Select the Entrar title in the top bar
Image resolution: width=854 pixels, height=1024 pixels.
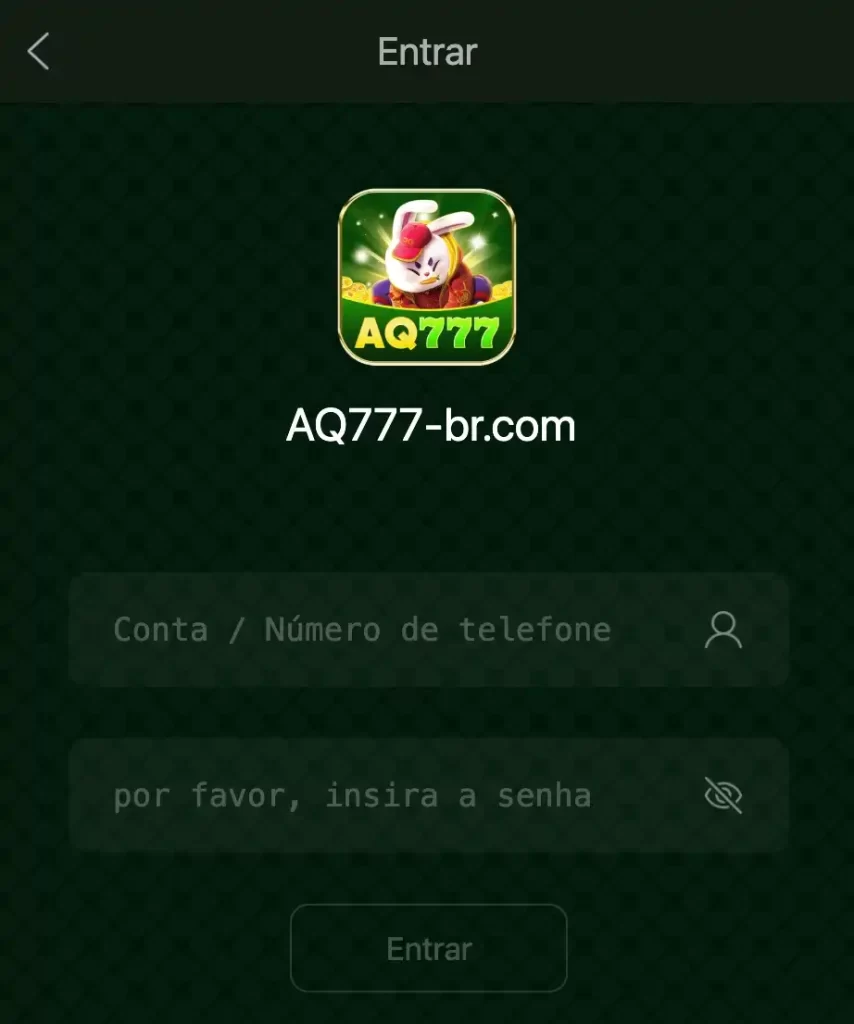pyautogui.click(x=427, y=52)
